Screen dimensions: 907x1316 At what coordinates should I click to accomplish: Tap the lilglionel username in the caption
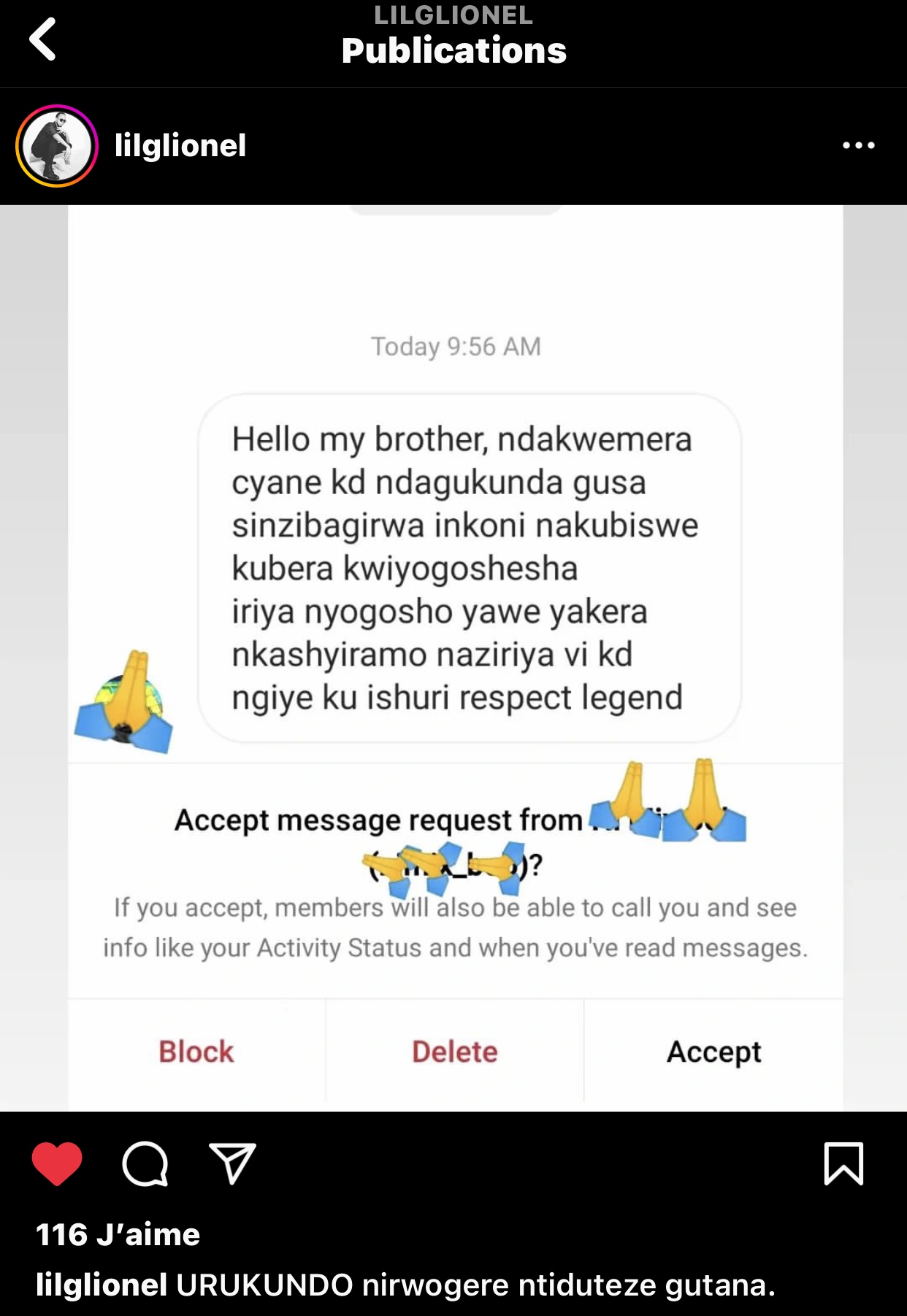(x=102, y=1285)
